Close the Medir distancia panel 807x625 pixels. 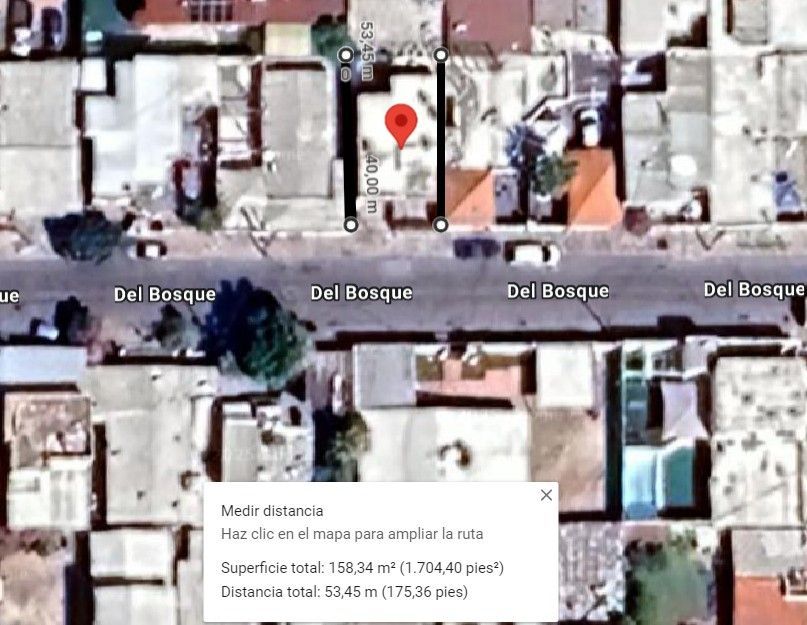546,495
